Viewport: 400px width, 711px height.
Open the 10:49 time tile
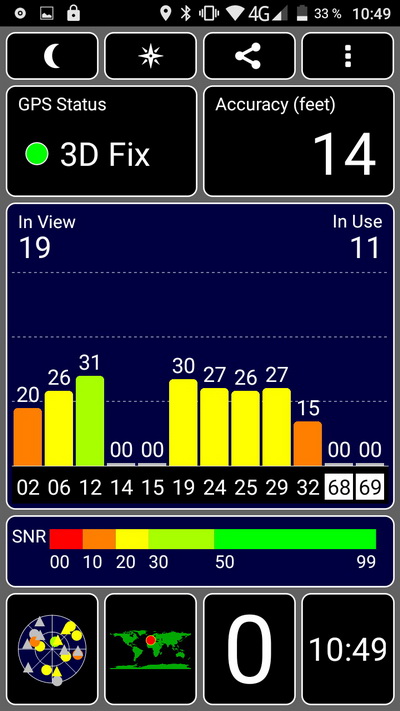click(348, 649)
